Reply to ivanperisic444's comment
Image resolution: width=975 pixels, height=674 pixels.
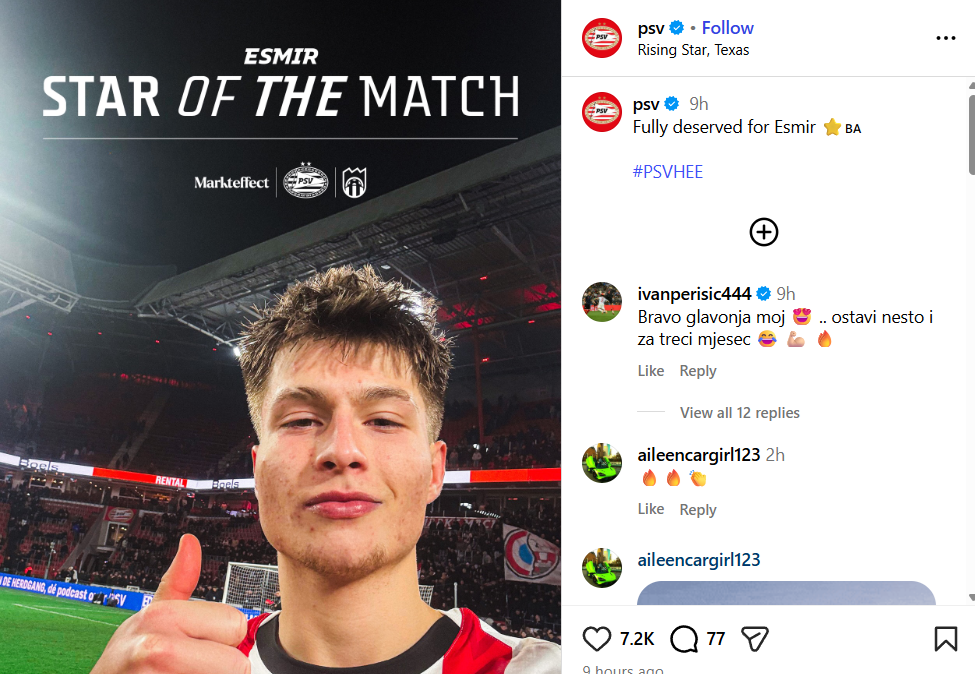(697, 371)
